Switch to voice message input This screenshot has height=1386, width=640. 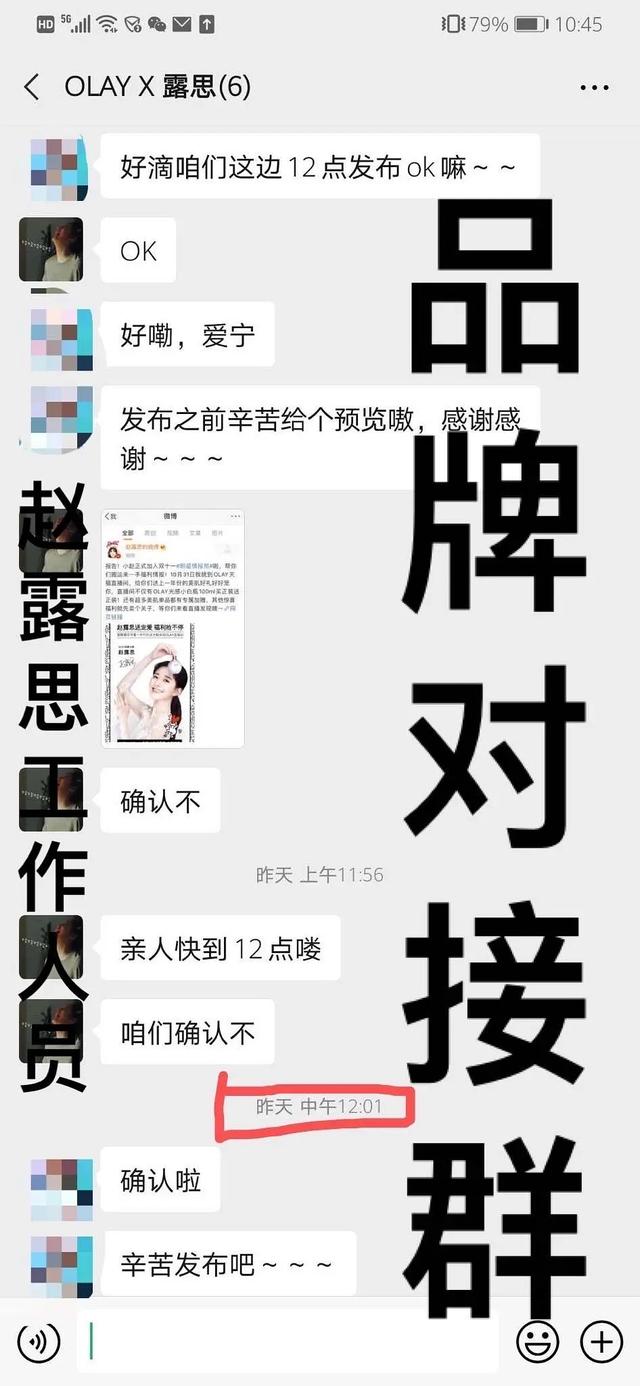pos(38,1340)
